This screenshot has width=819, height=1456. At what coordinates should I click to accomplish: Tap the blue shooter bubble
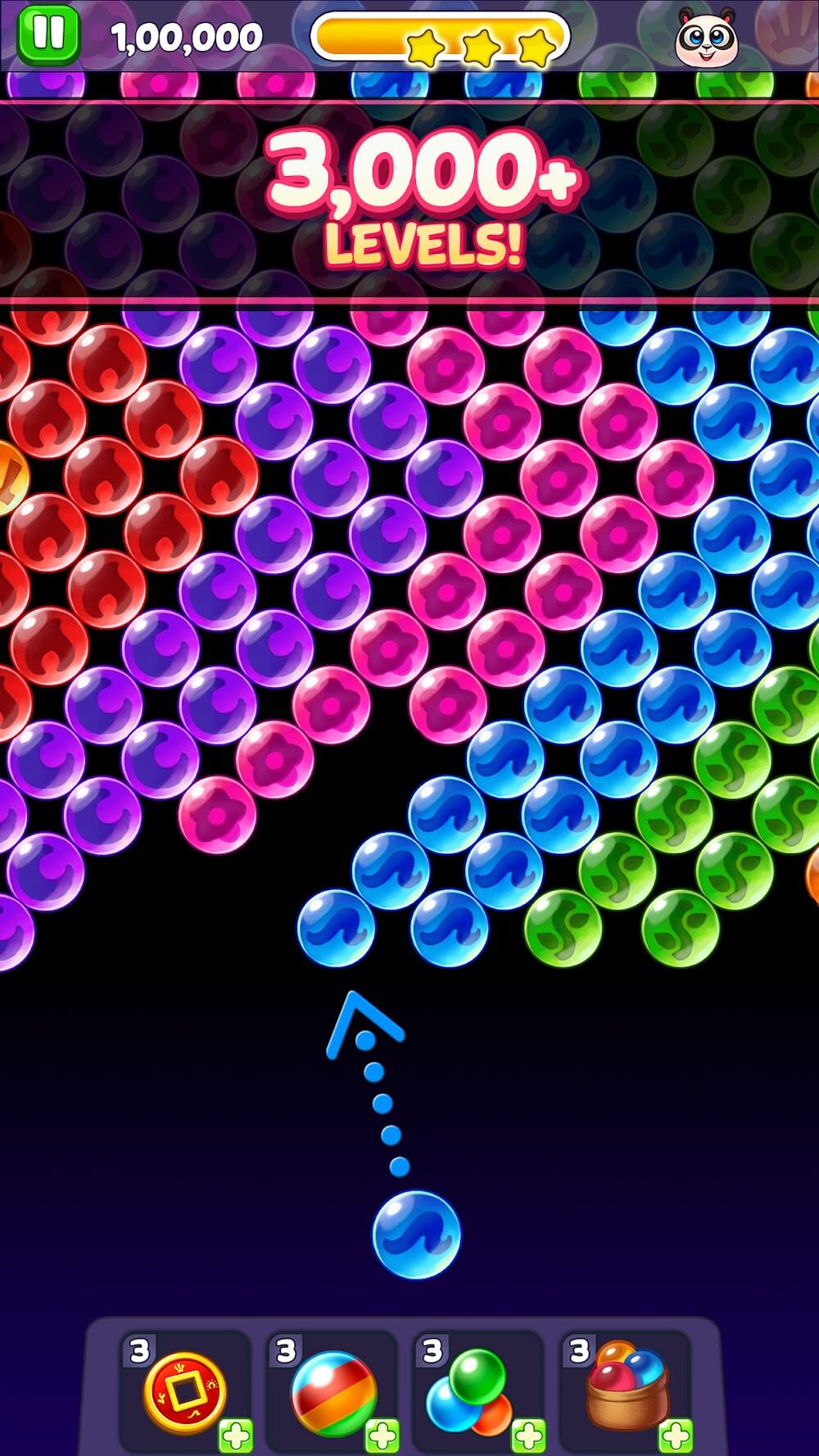416,1234
